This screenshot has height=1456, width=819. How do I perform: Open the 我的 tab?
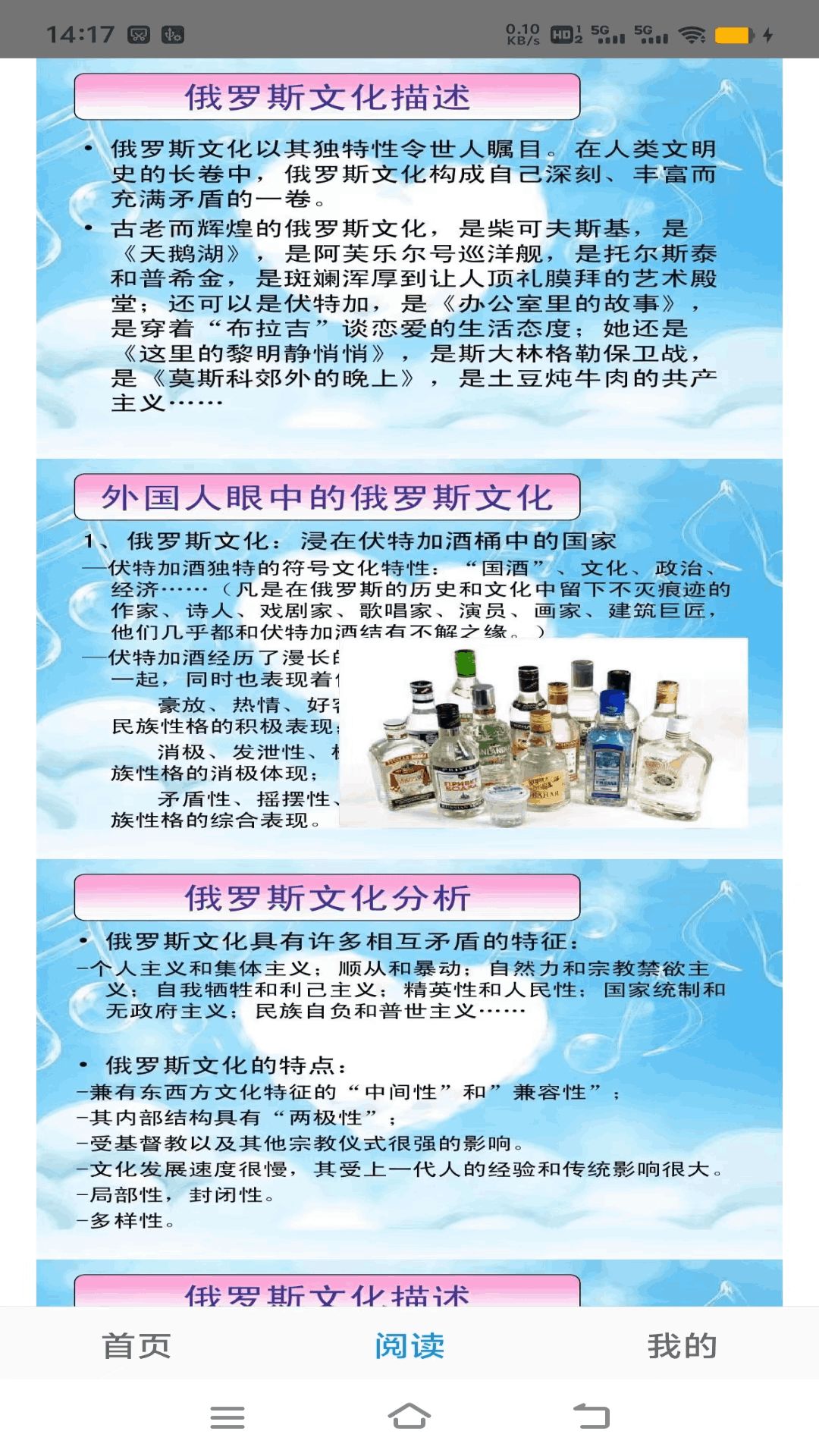(x=682, y=1346)
